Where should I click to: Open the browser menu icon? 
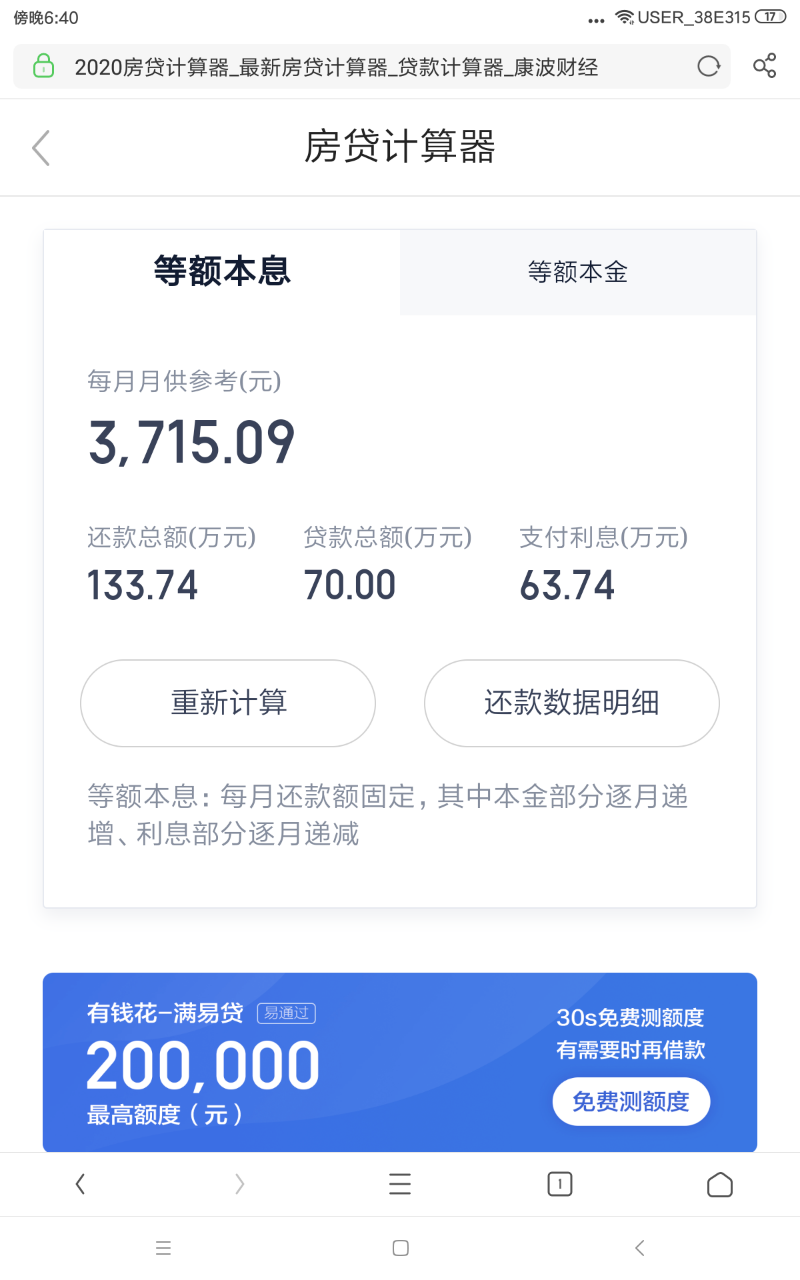click(400, 1185)
